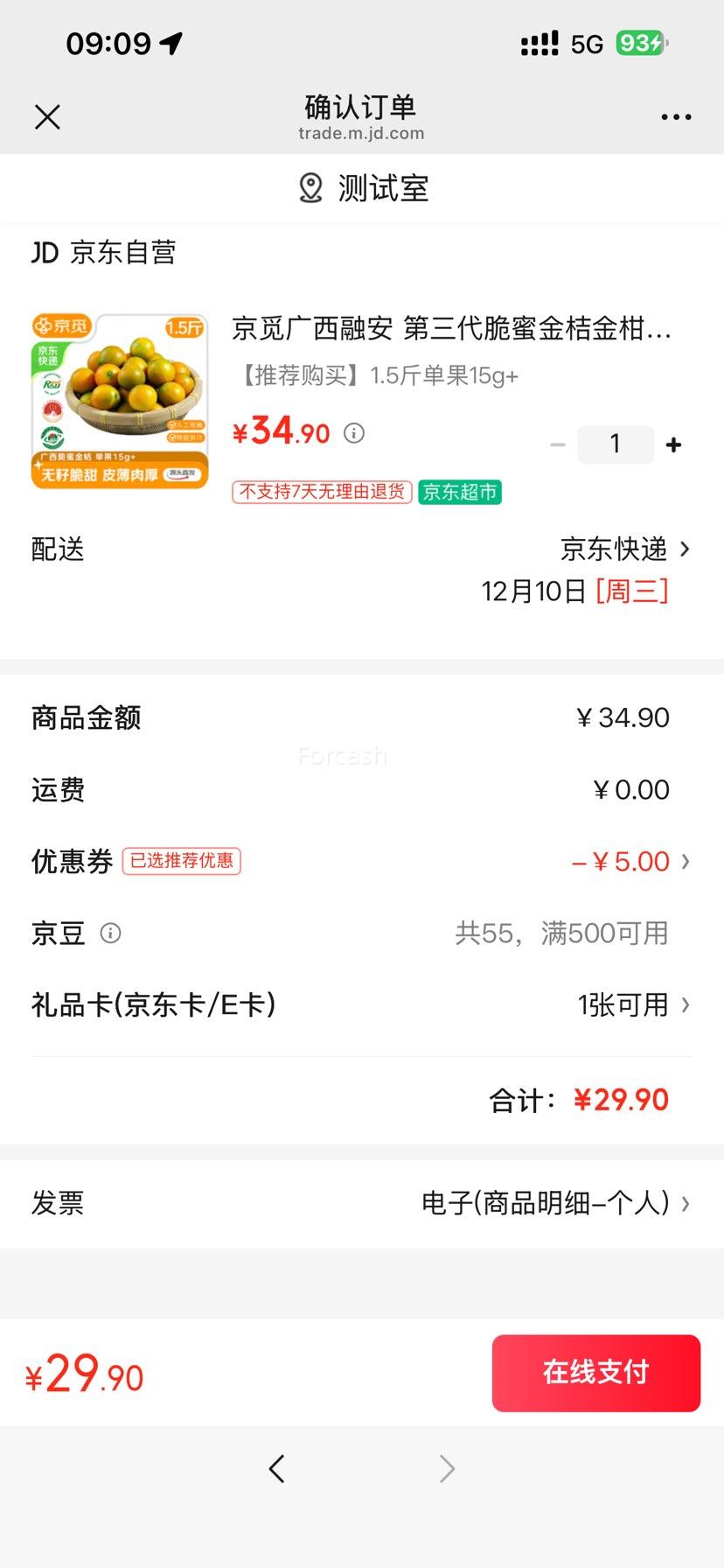Tap the 已选推荐优惠 coupon label
This screenshot has height=1568, width=724.
point(182,861)
